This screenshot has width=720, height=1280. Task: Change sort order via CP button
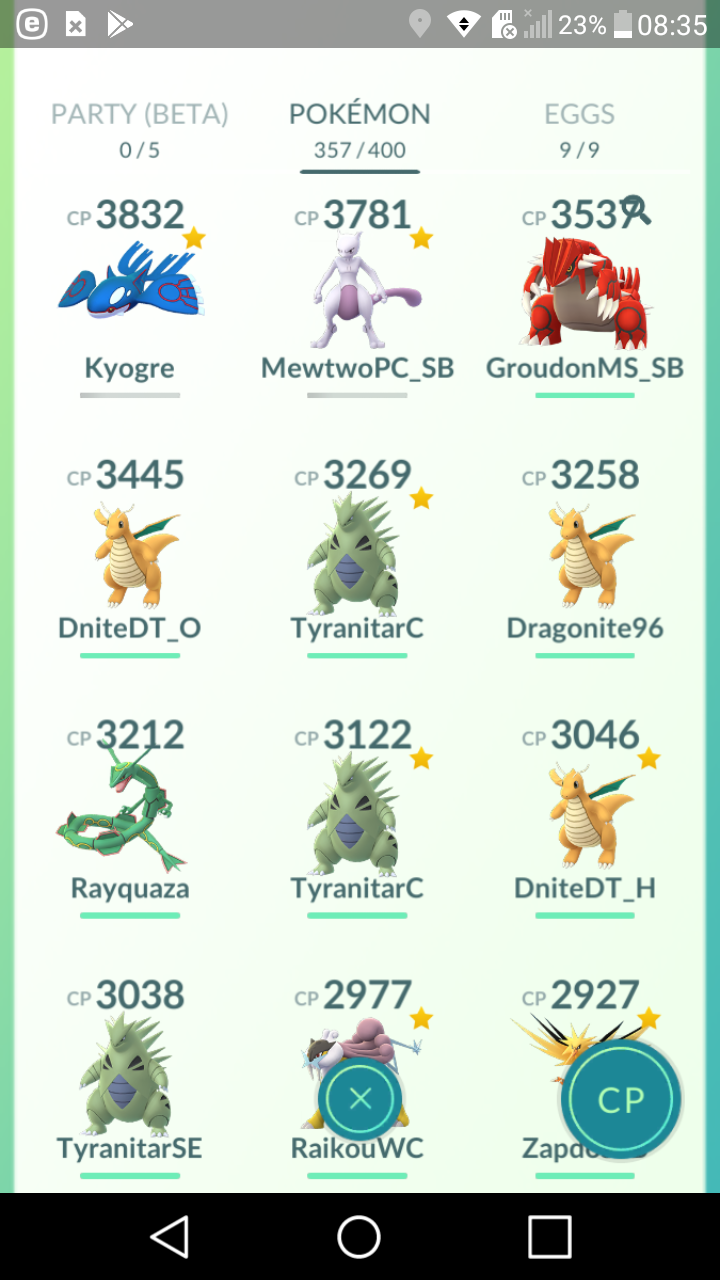[x=621, y=1100]
